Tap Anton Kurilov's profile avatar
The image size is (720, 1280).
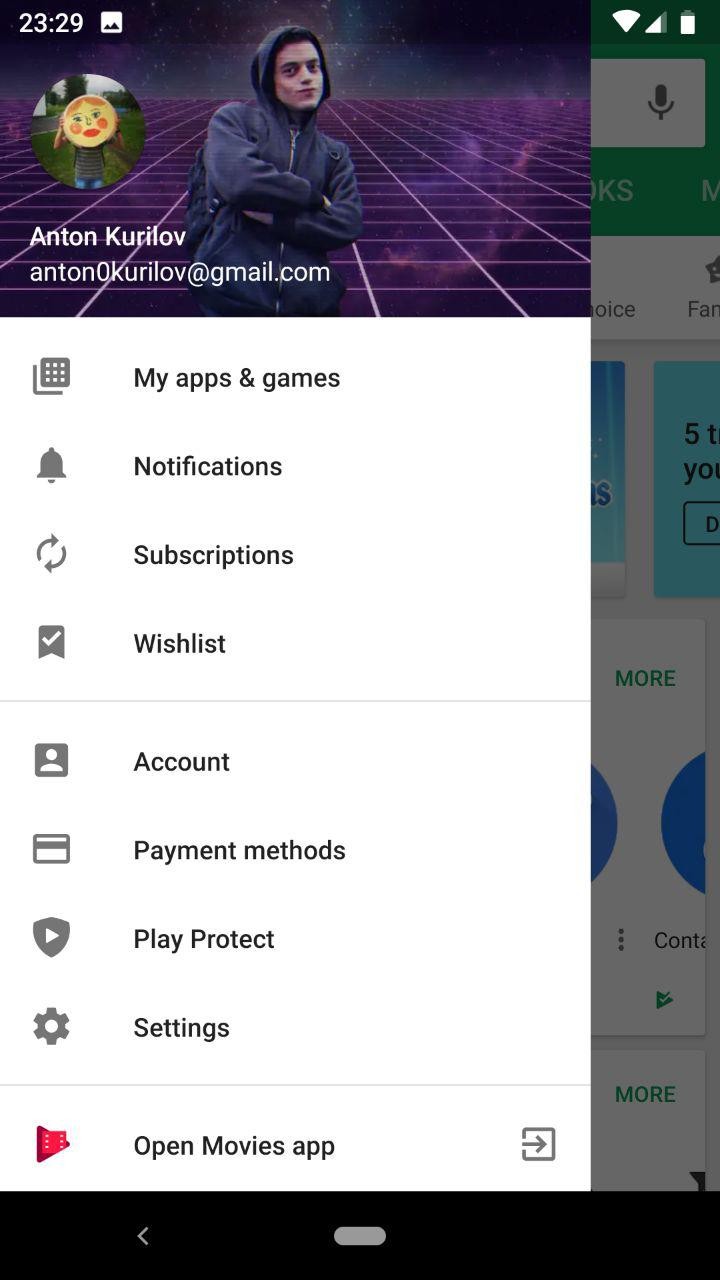coord(88,131)
